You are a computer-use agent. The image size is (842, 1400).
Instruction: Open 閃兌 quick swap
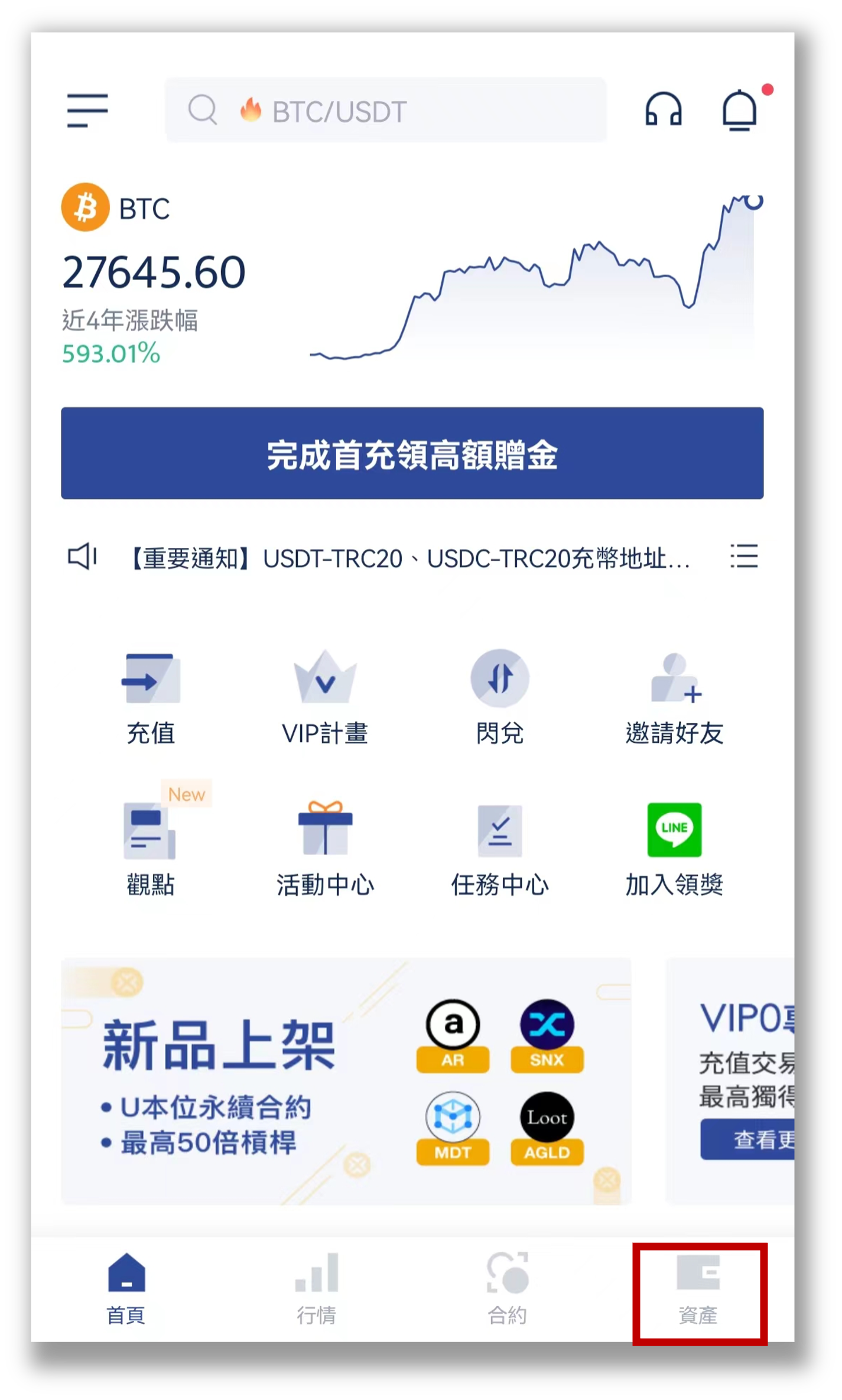(x=500, y=697)
